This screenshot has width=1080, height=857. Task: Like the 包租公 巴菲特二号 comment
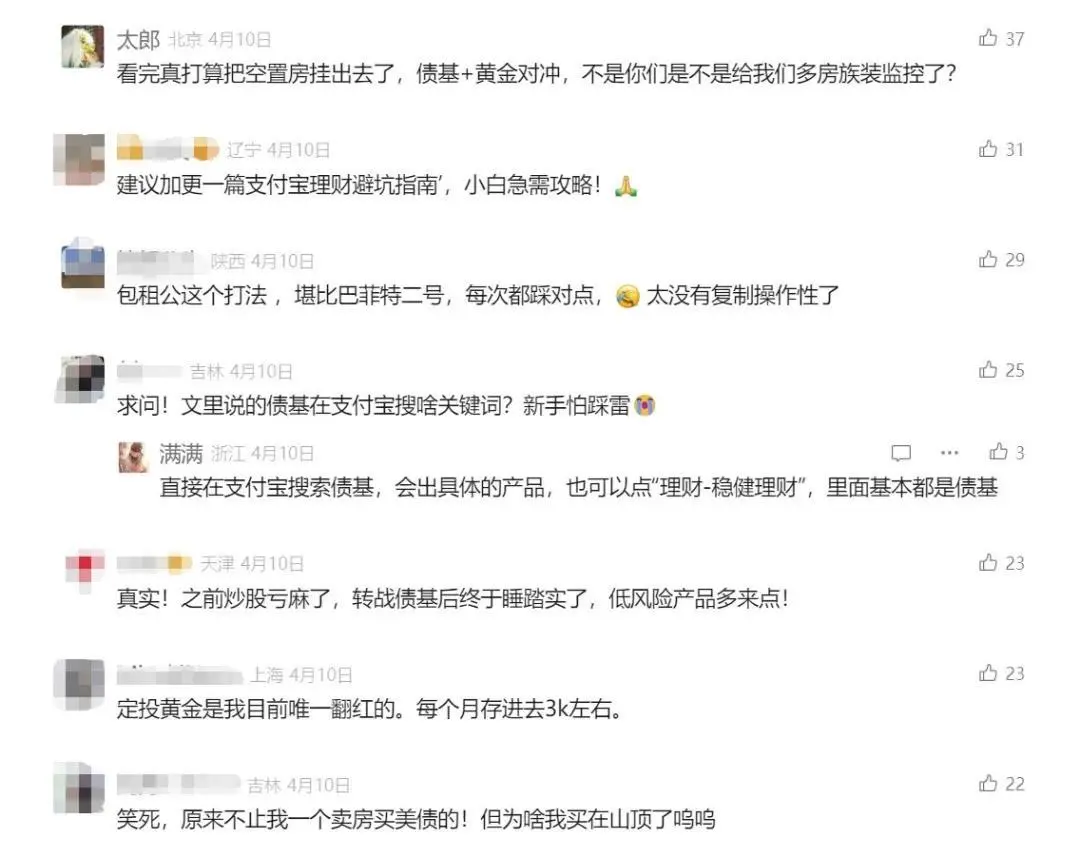point(988,260)
